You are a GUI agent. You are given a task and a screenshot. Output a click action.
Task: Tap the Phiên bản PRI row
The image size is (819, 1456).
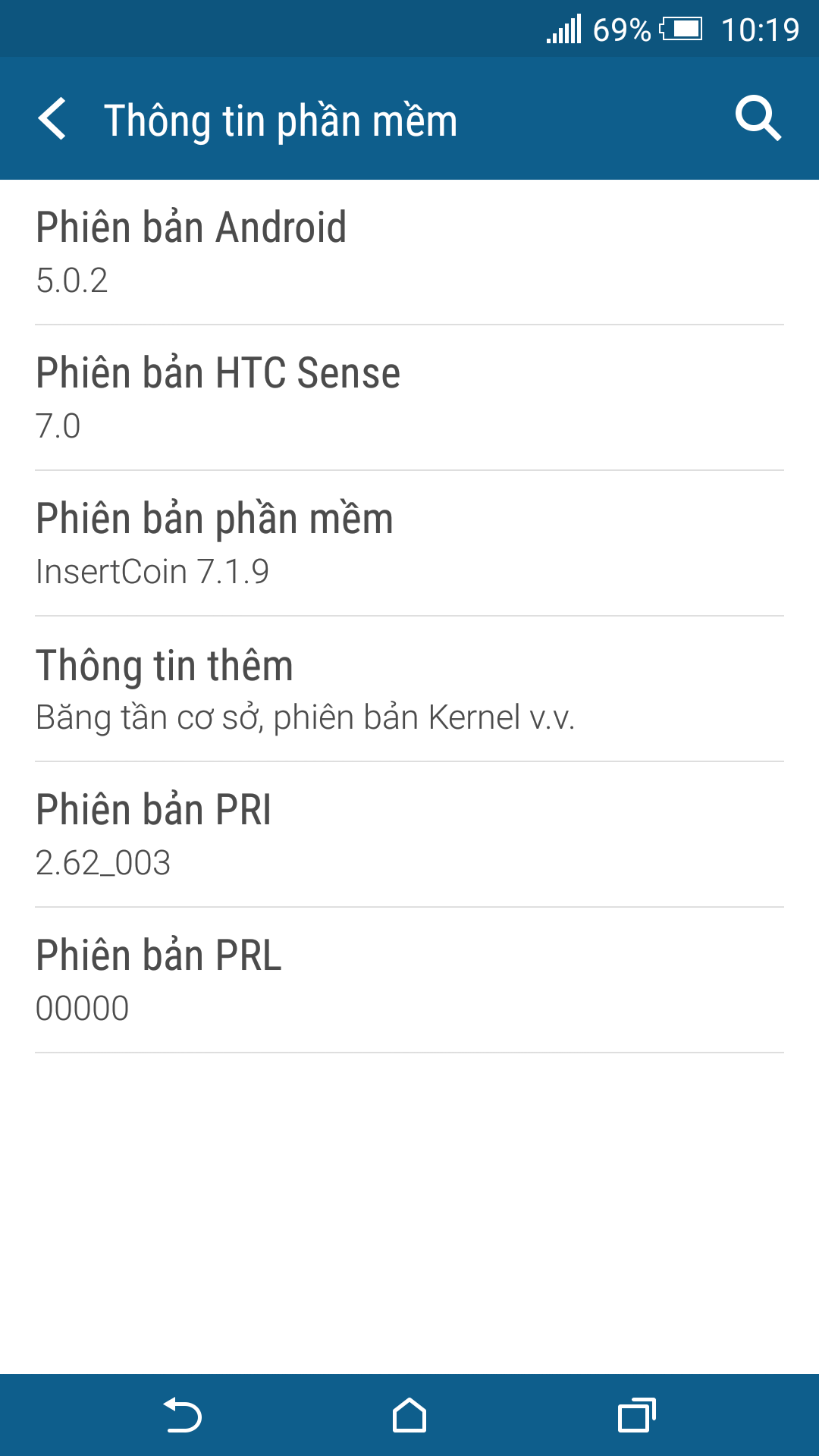[x=409, y=835]
